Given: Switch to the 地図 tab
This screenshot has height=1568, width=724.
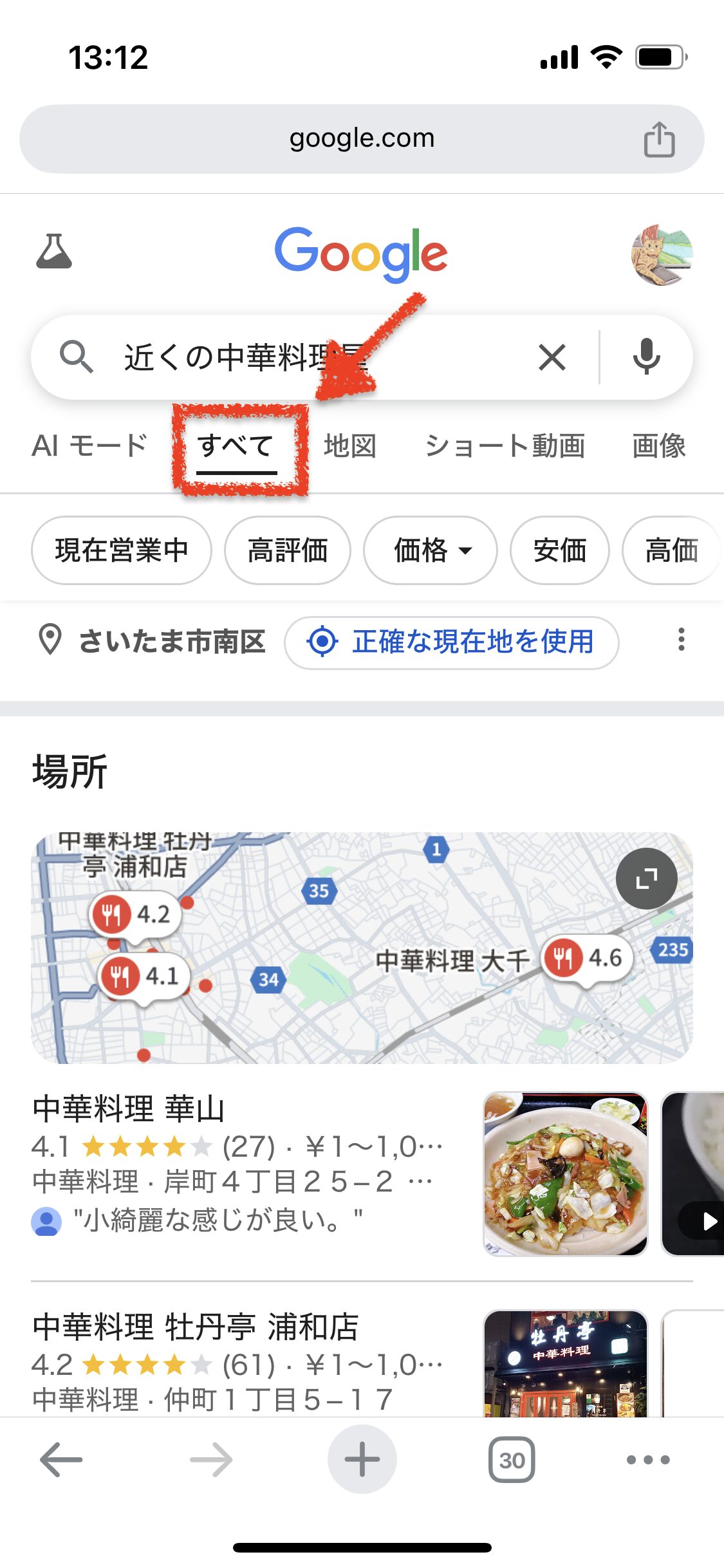Looking at the screenshot, I should [350, 445].
